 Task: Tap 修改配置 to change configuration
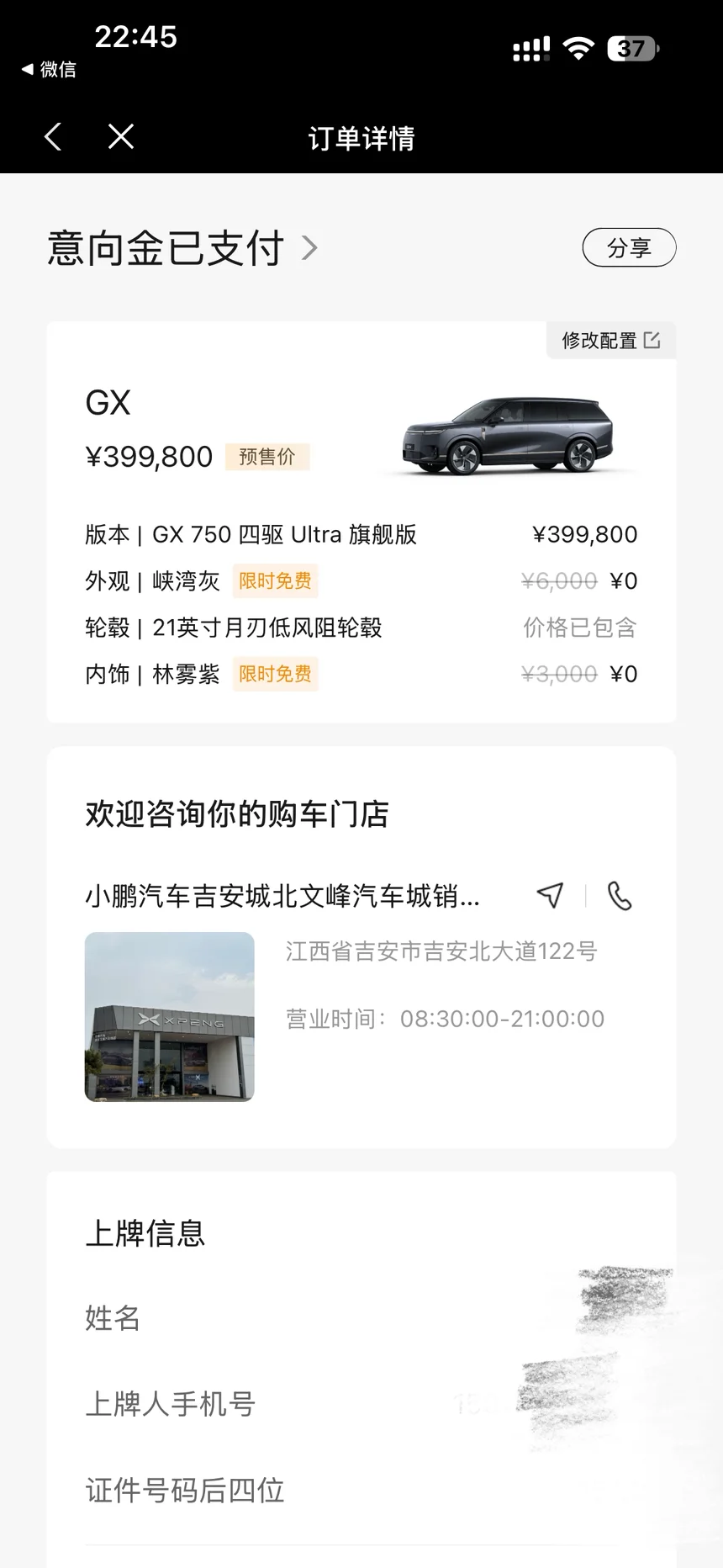610,341
